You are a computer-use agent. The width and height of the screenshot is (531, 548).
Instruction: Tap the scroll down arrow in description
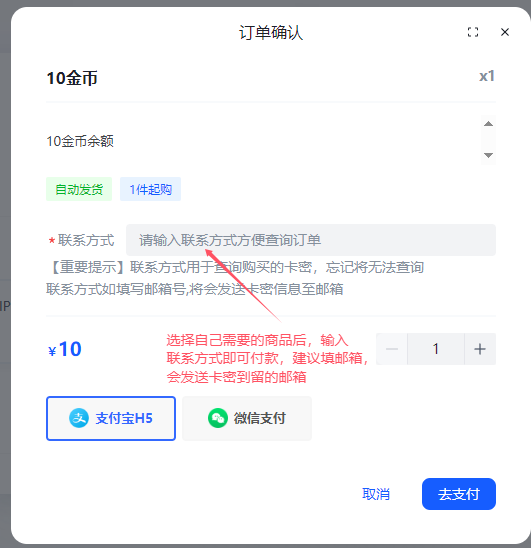[x=488, y=155]
